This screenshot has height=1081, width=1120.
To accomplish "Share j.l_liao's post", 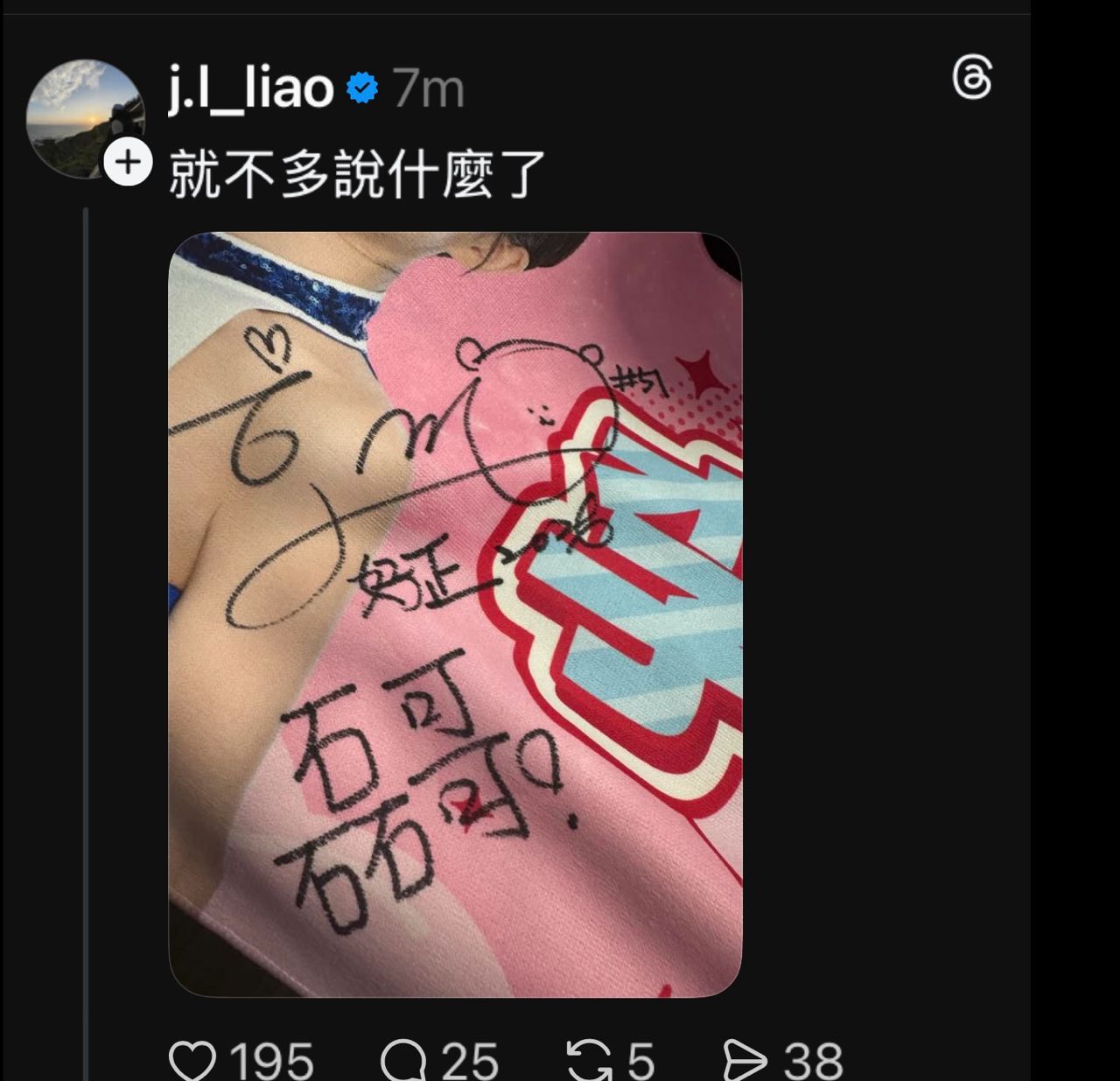I will 745,1060.
